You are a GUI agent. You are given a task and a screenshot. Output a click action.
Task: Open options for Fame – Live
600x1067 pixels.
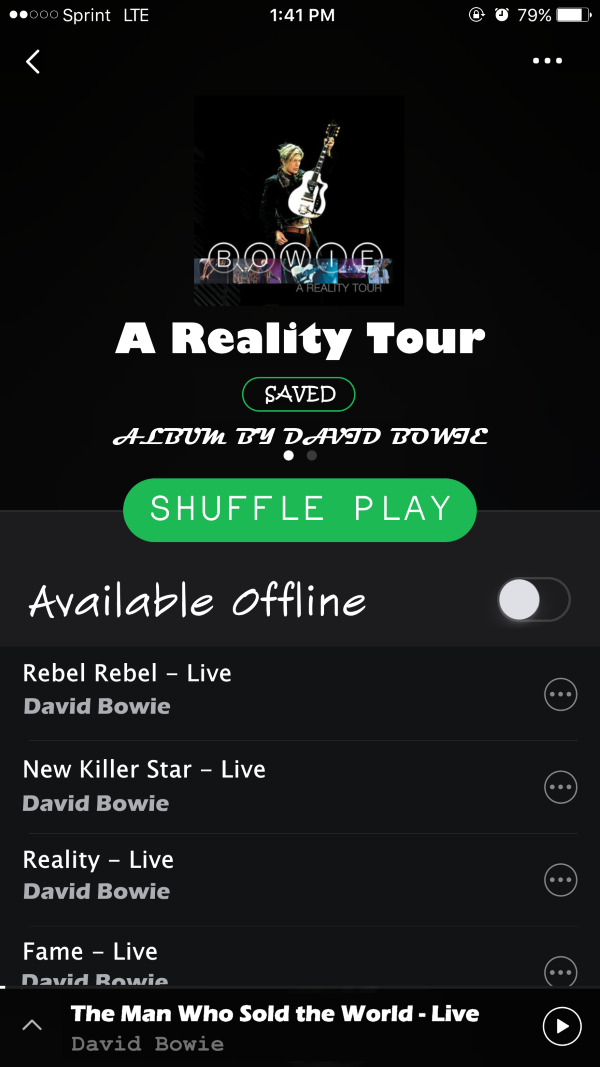[x=560, y=970]
